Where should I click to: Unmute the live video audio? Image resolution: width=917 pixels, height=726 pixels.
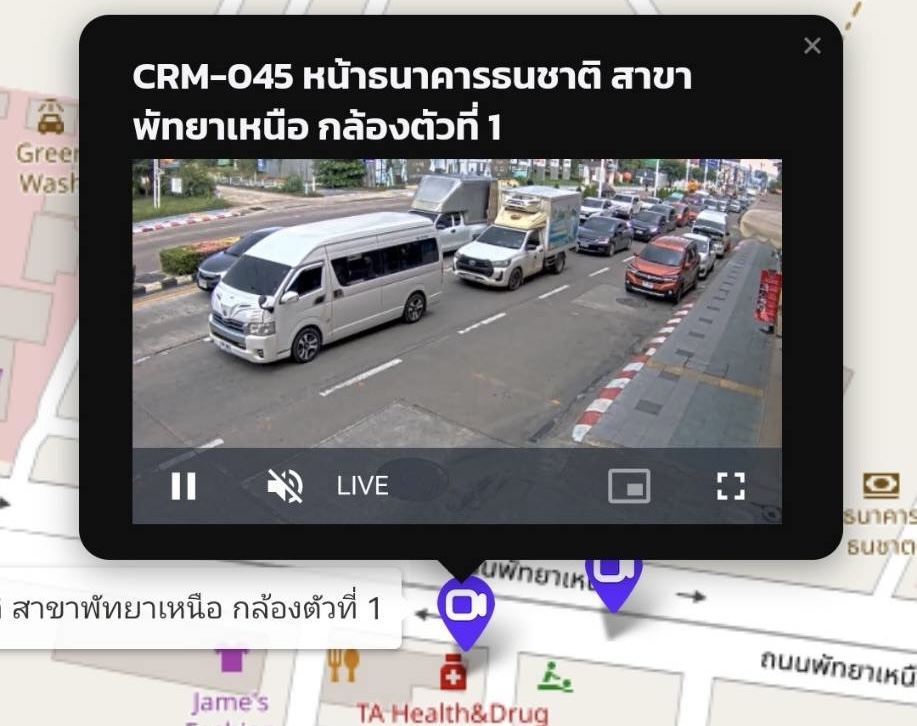[285, 486]
